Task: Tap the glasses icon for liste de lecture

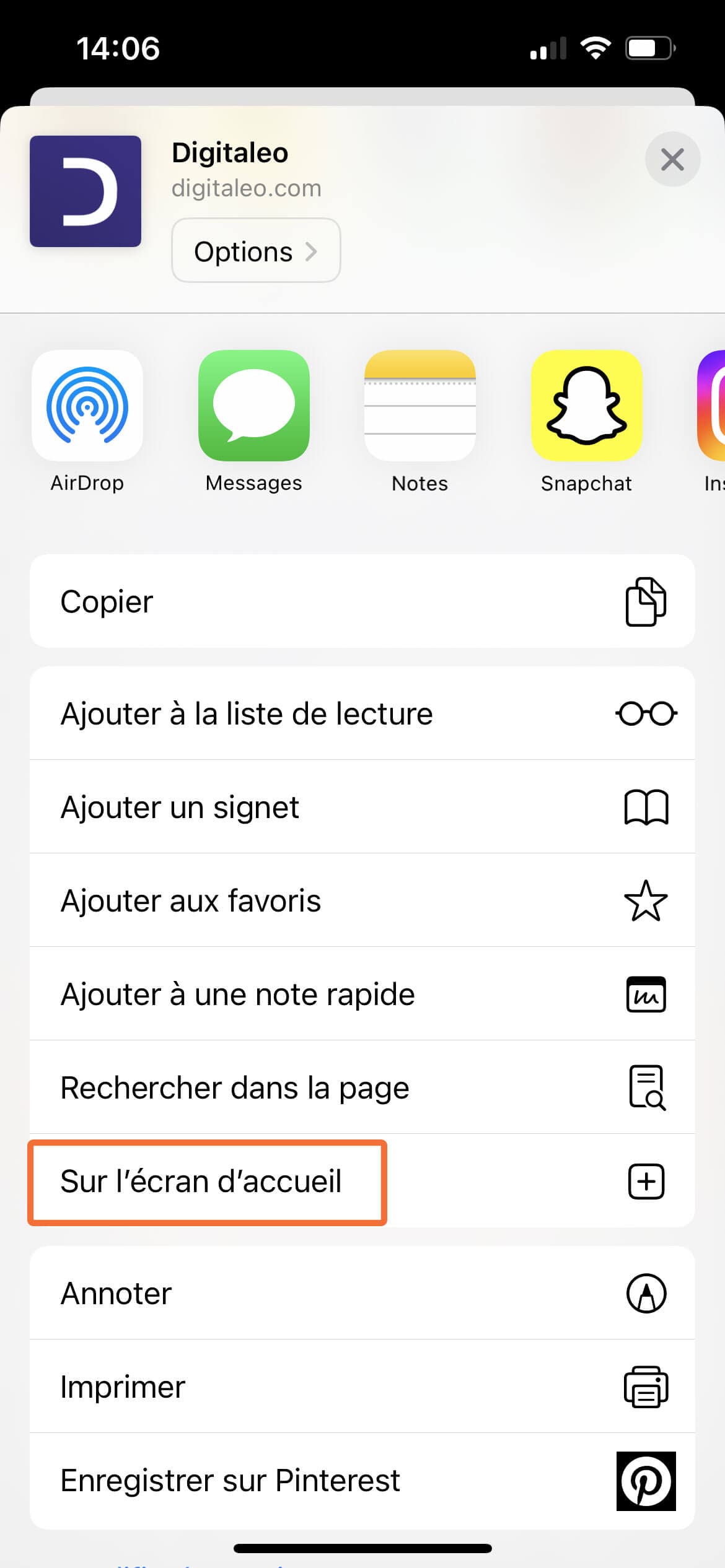Action: (x=646, y=713)
